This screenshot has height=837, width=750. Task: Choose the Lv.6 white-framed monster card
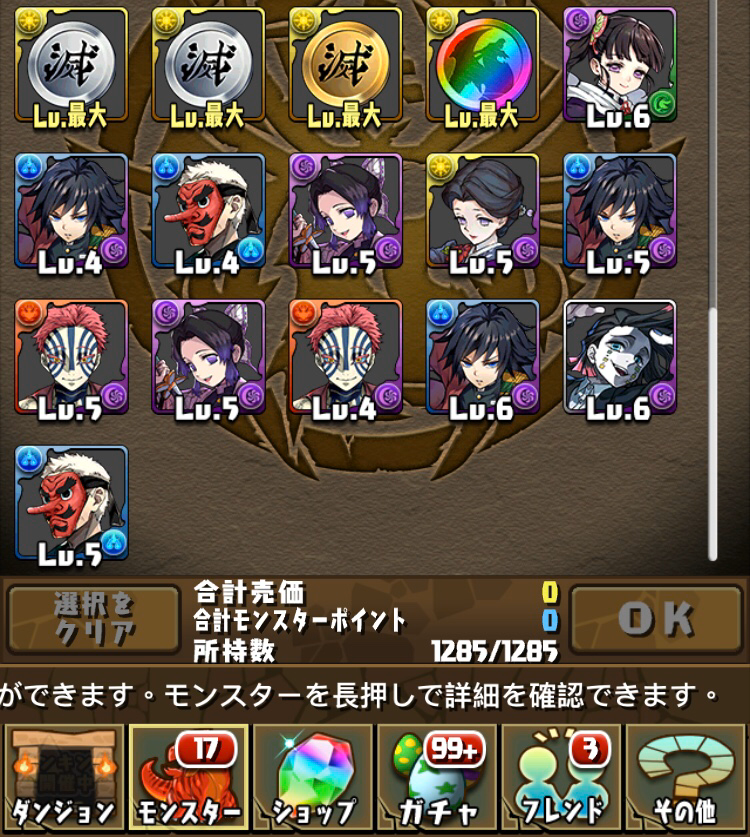(620, 357)
